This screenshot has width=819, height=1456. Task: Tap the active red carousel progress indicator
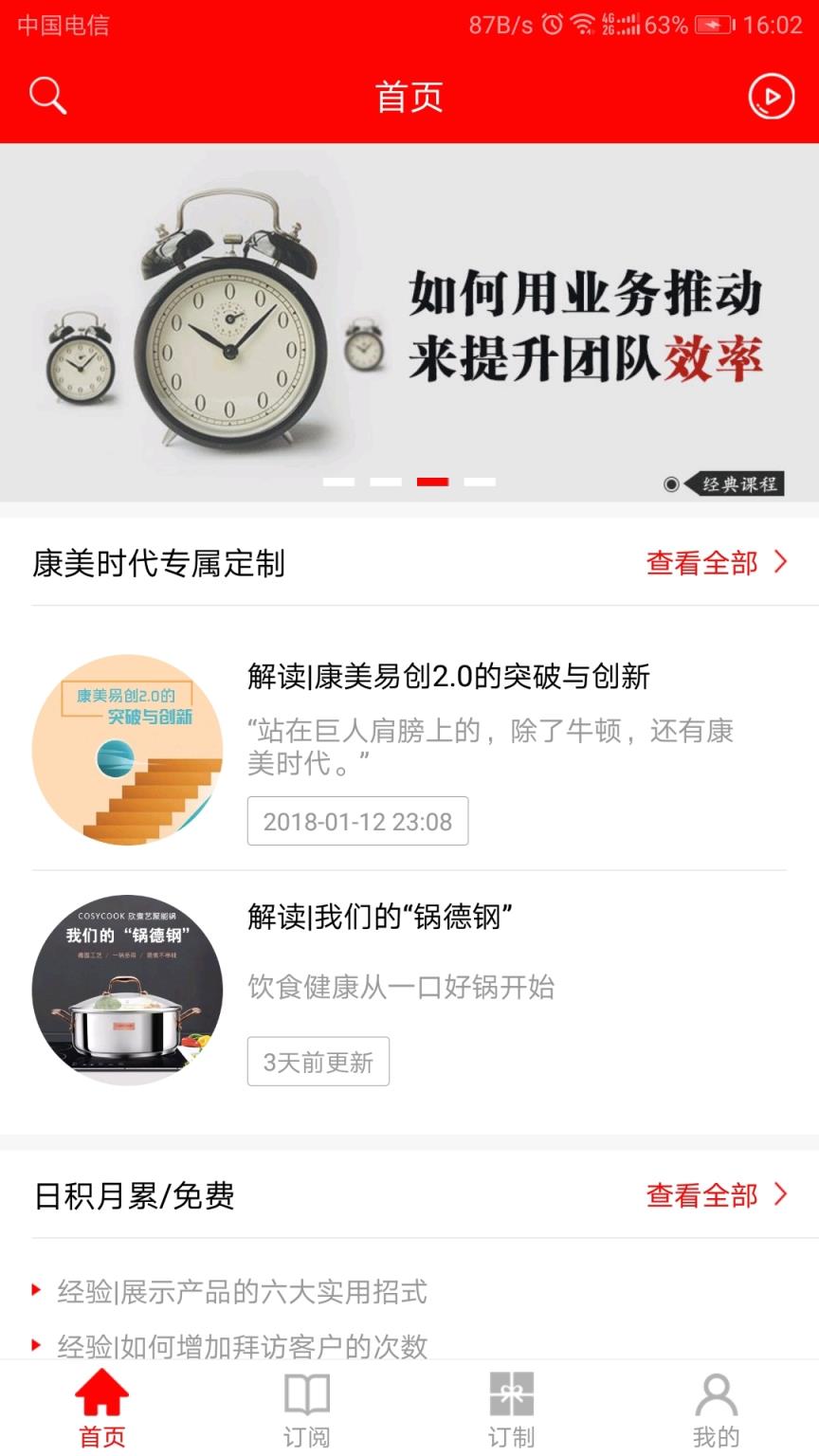[x=433, y=481]
